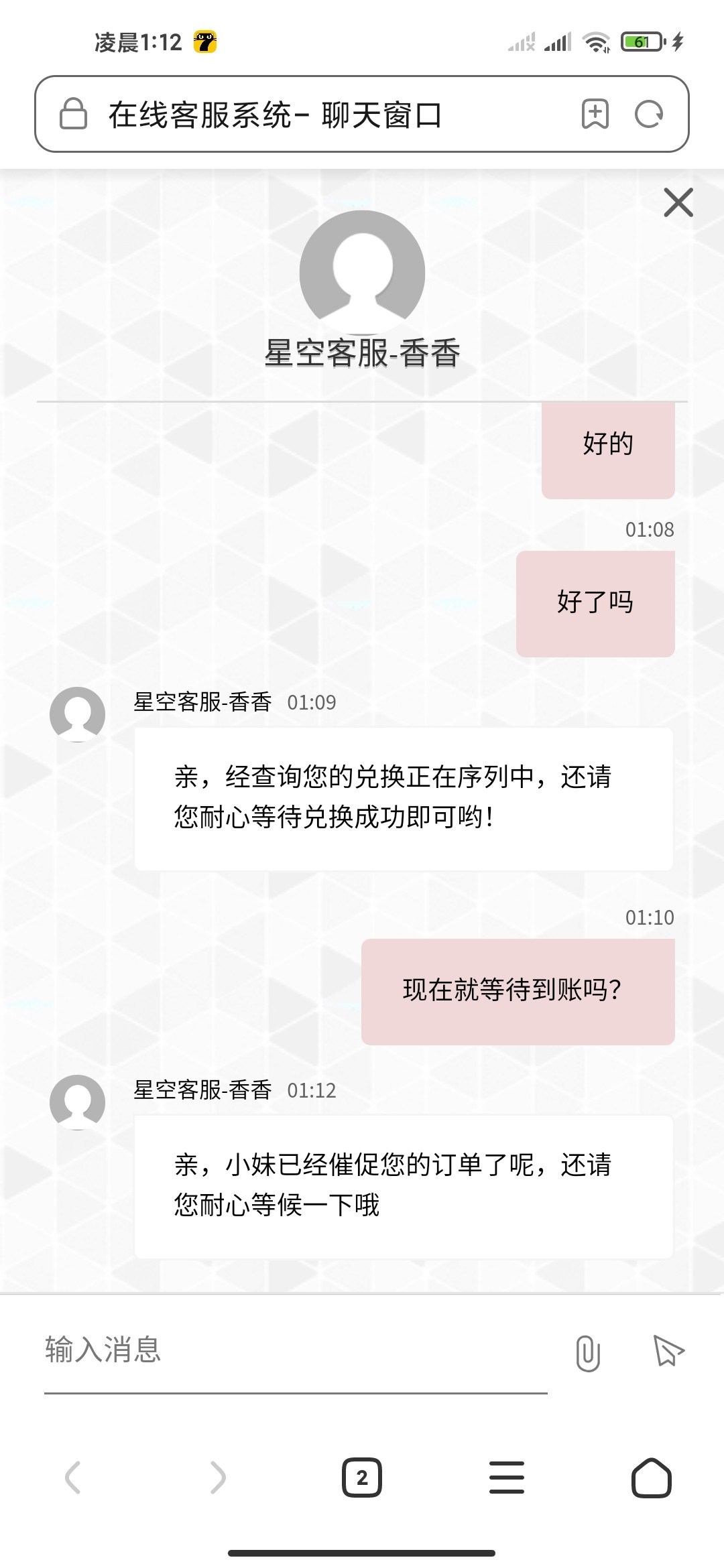Go back to the previous page
Screen dimensions: 724x1568
(73, 1477)
